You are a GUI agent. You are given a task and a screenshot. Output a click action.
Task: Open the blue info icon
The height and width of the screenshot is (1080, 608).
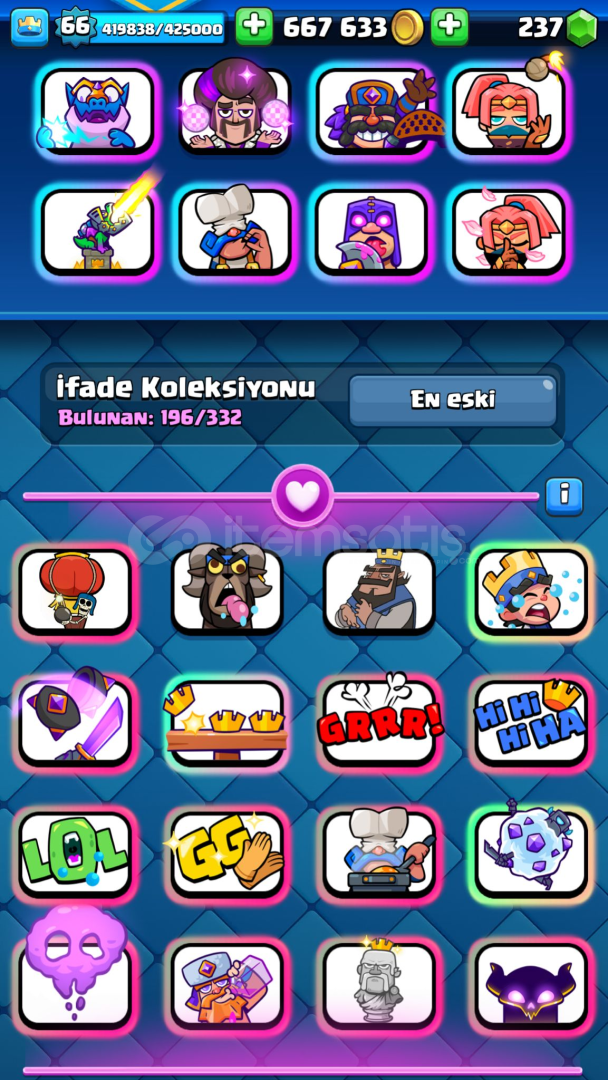pos(564,497)
